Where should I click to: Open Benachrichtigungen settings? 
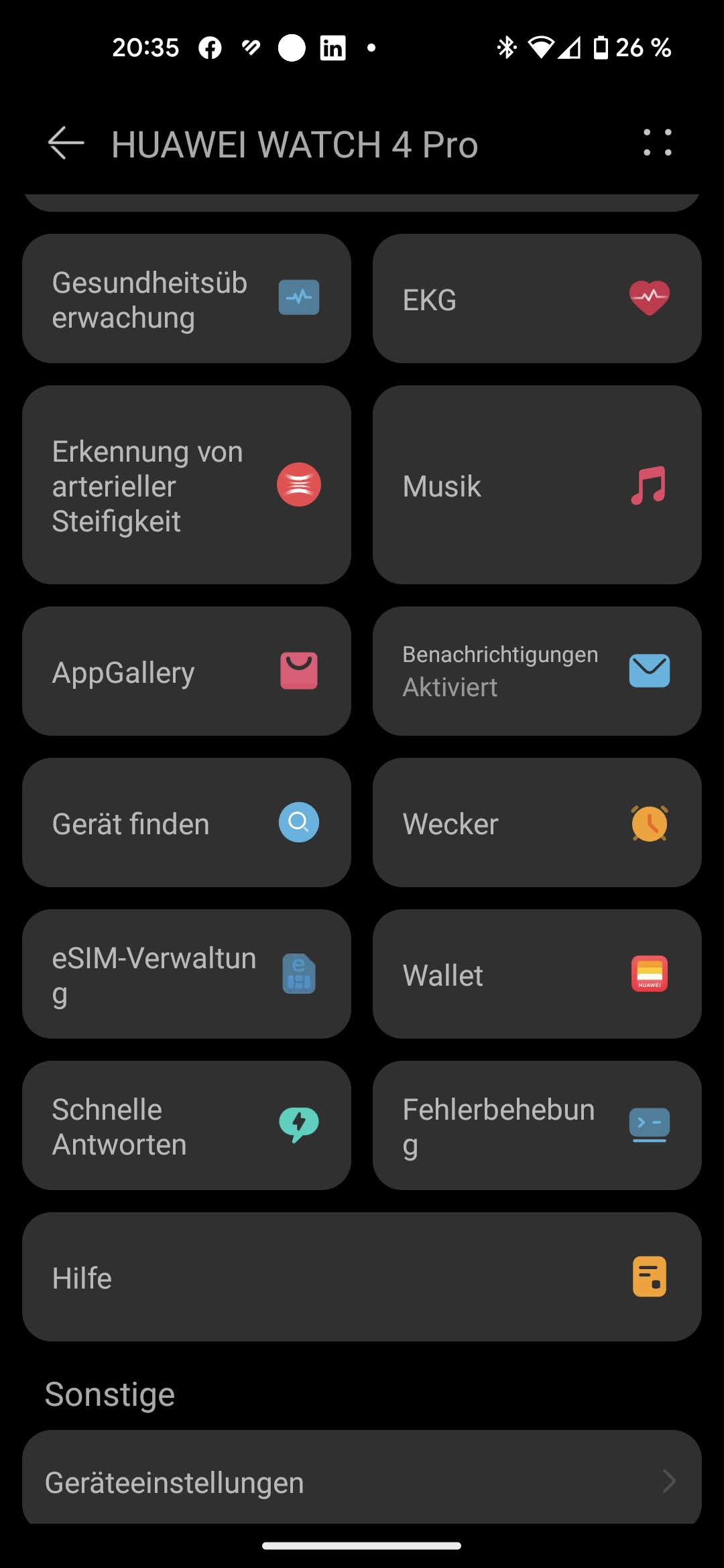(x=537, y=671)
